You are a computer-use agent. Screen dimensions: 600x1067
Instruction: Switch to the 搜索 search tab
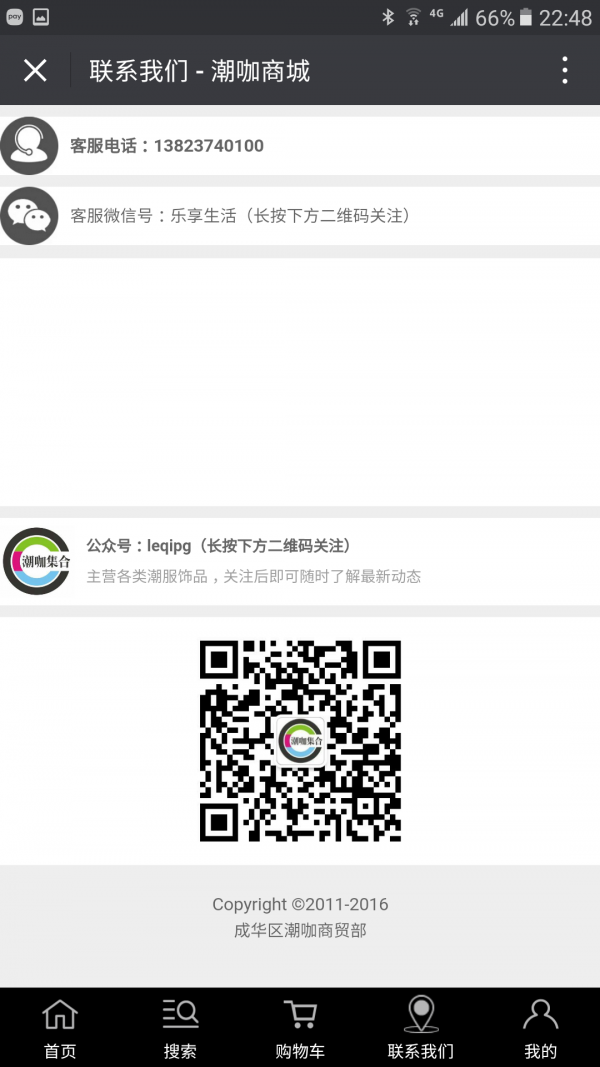pyautogui.click(x=180, y=1028)
